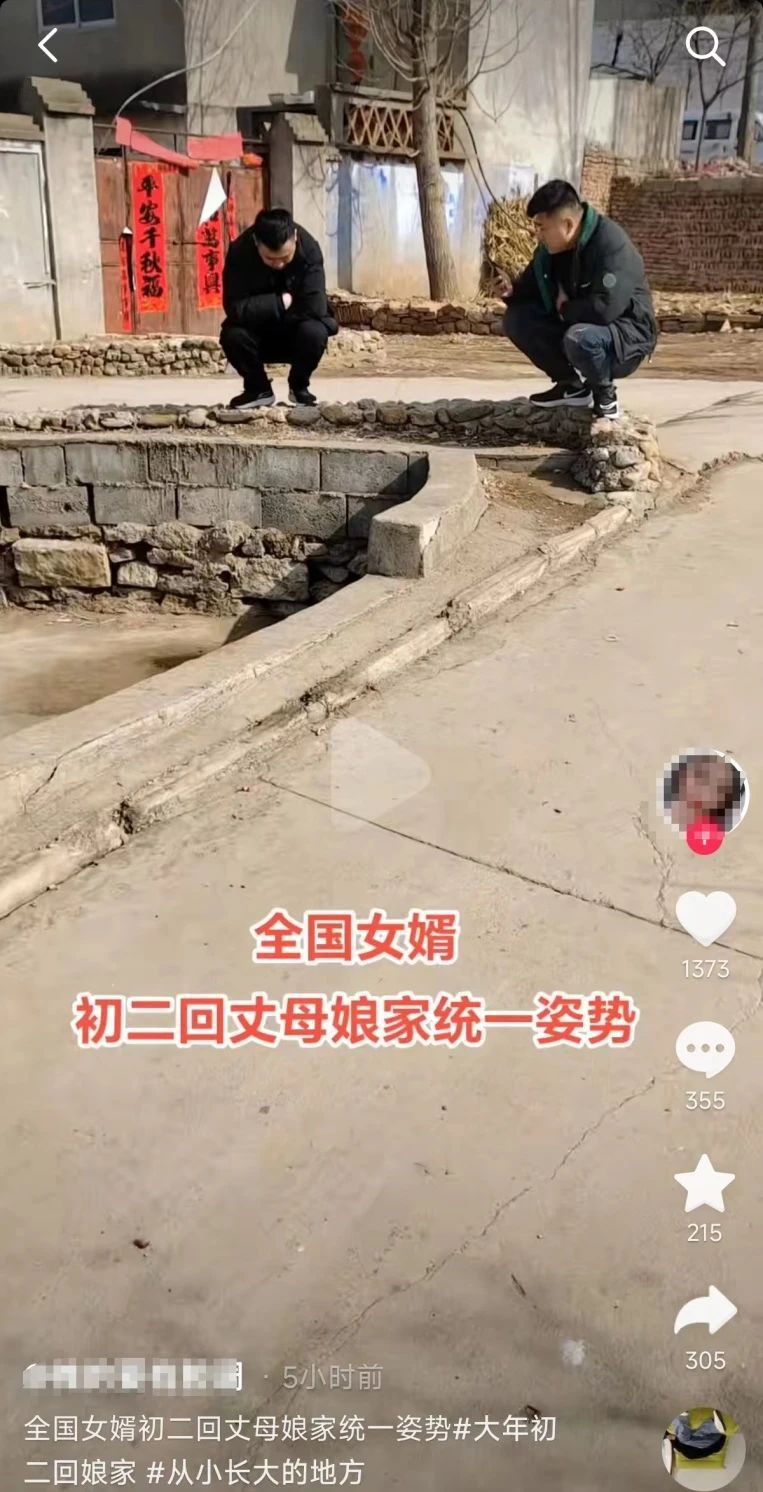
Task: Like this video with the heart icon
Action: click(x=705, y=918)
